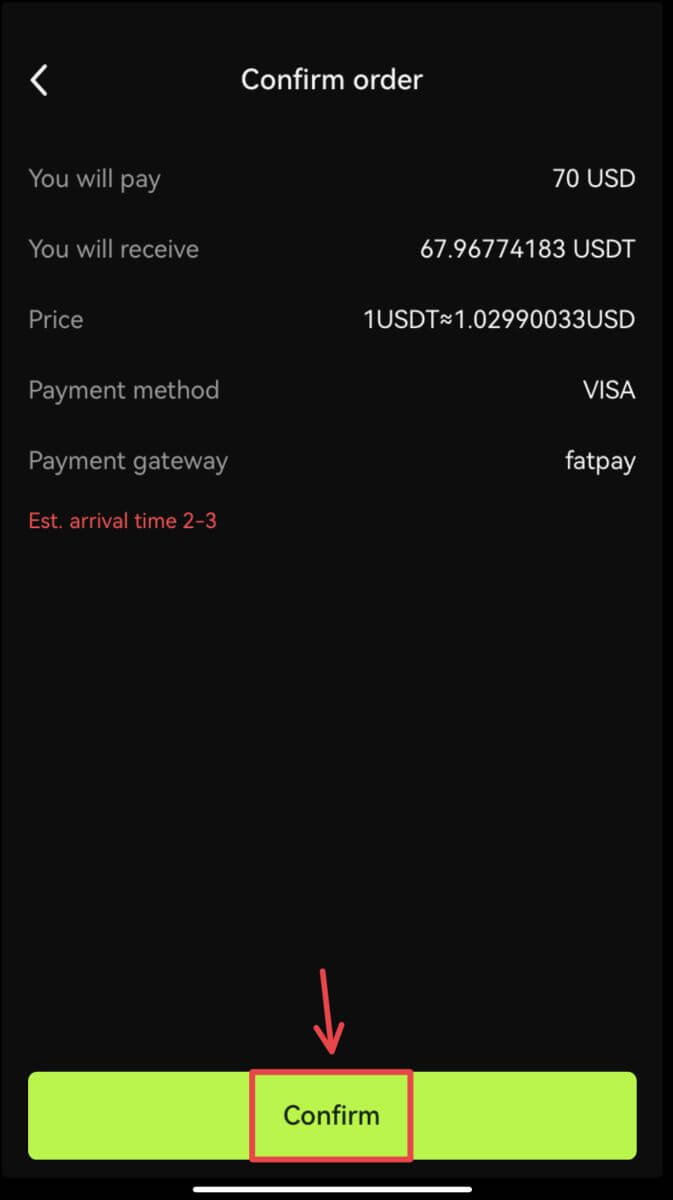The image size is (673, 1200).
Task: Go back from Confirm order
Action: coord(39,80)
